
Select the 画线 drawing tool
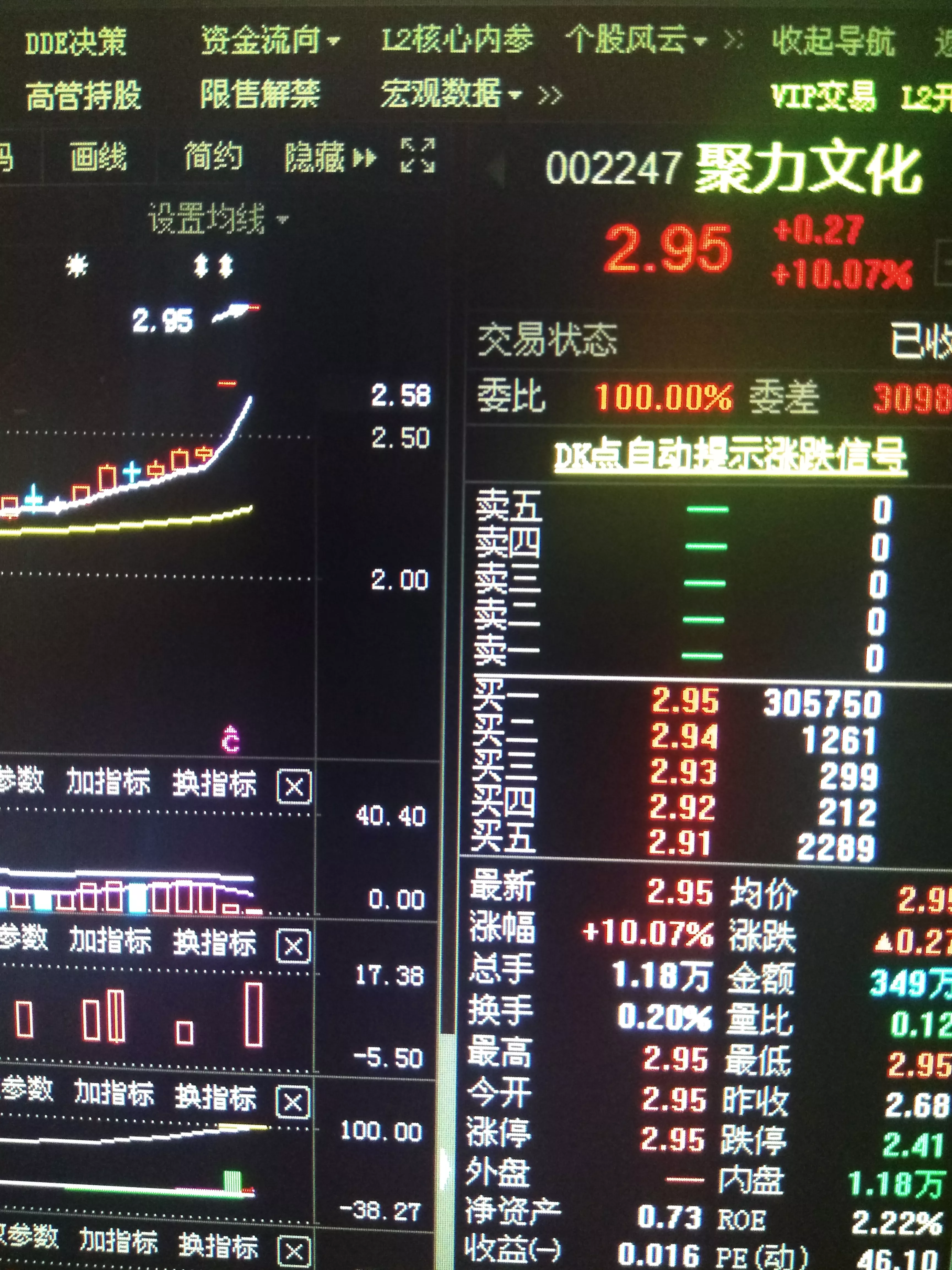[98, 157]
